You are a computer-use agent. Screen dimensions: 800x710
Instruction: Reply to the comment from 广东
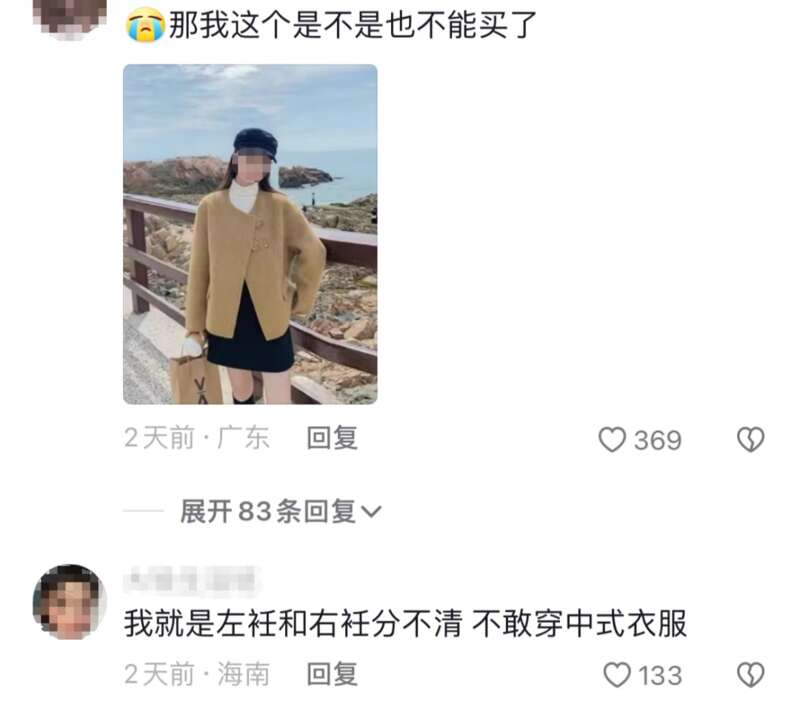(x=332, y=439)
